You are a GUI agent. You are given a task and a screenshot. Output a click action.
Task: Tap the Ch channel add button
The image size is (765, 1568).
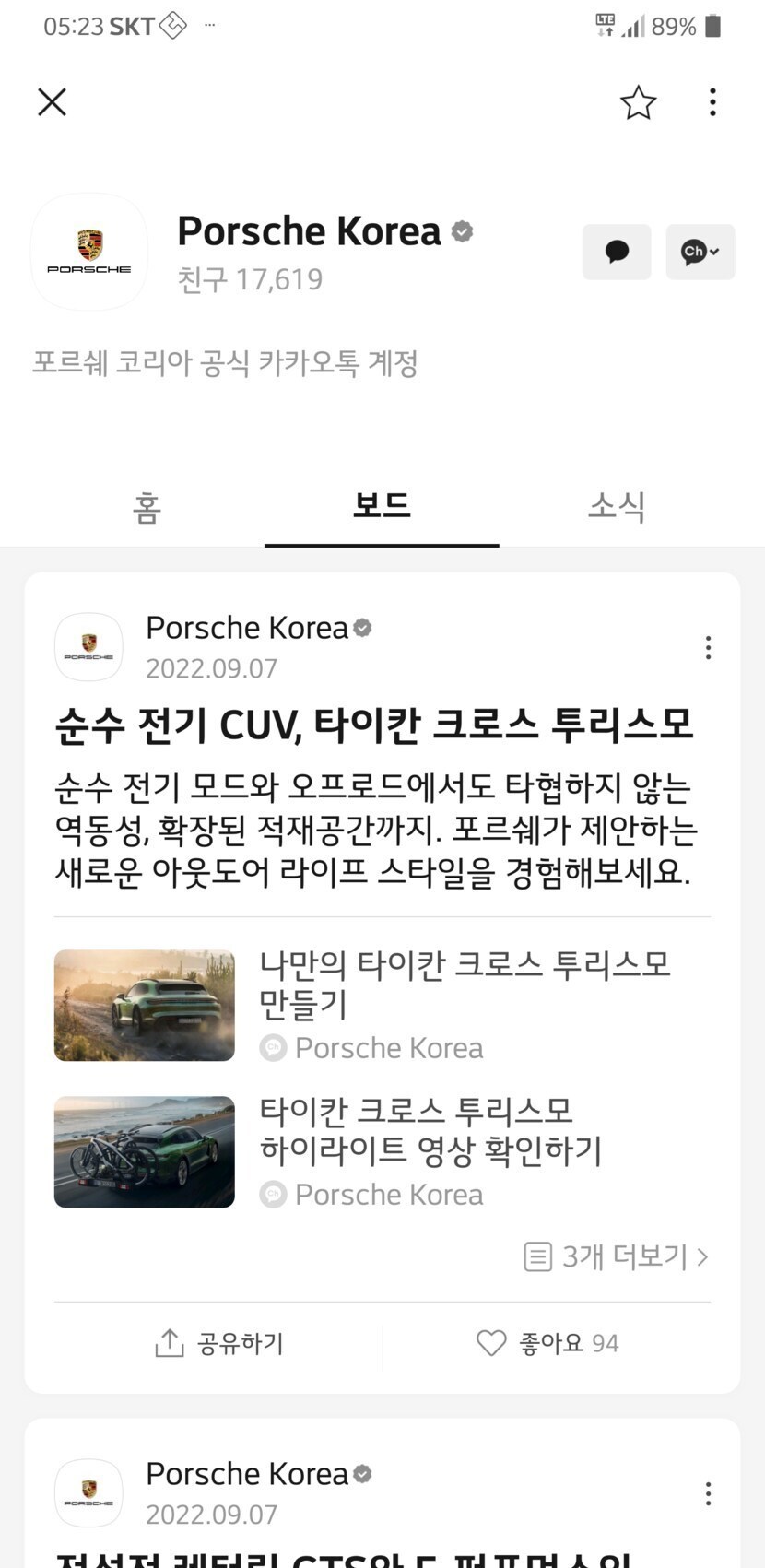coord(700,252)
